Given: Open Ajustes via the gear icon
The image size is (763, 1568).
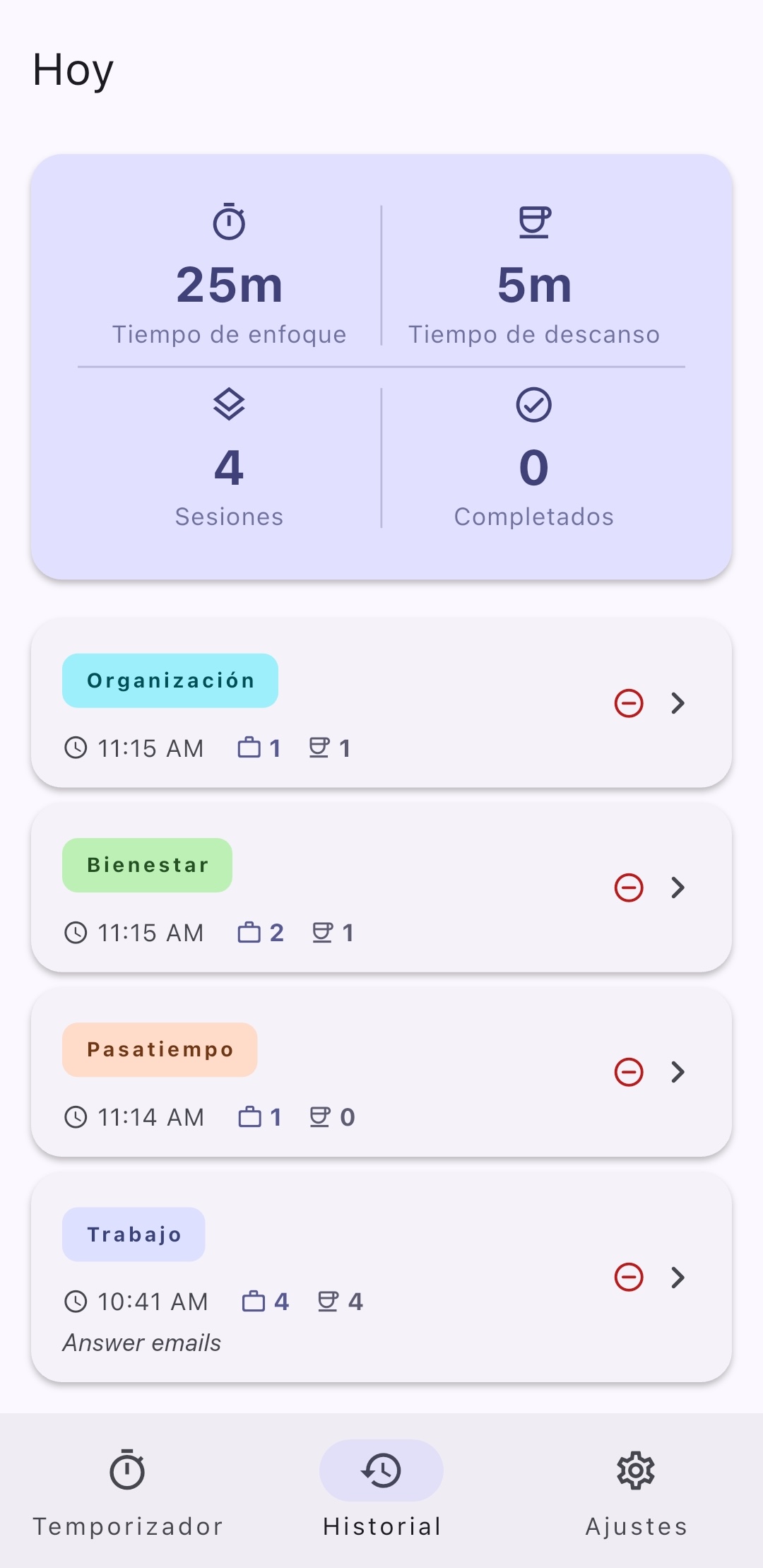Looking at the screenshot, I should coord(634,1470).
